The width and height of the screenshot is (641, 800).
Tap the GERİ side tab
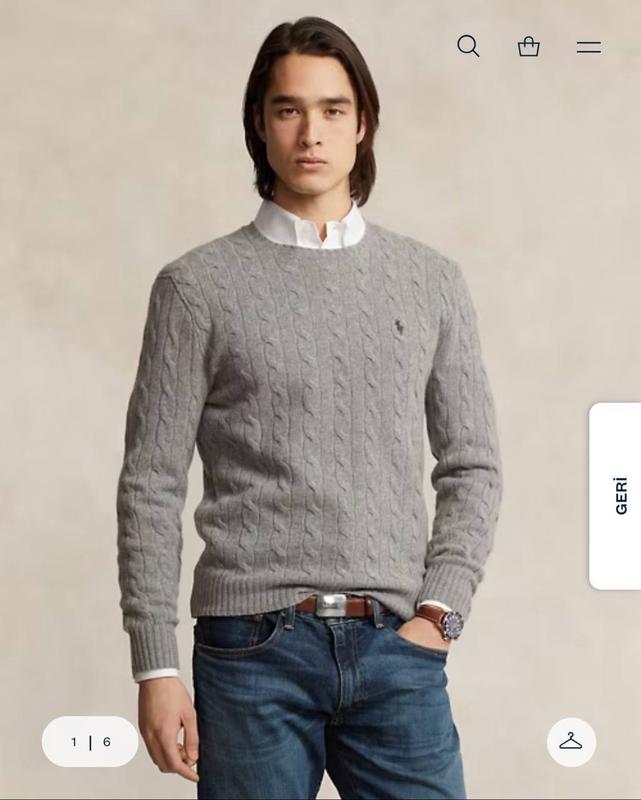click(617, 496)
